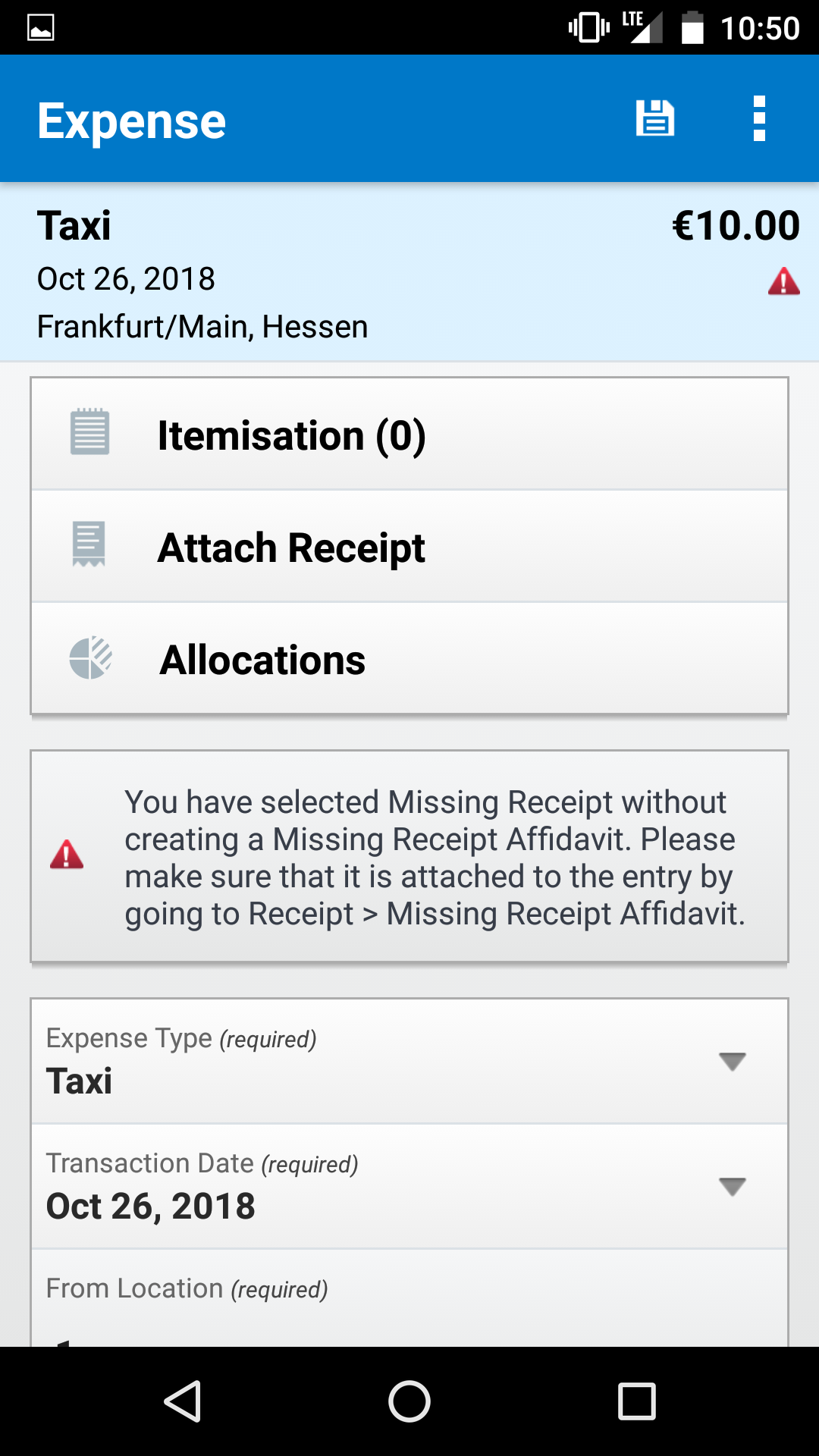This screenshot has width=819, height=1456.
Task: Tap Attach Receipt
Action: [409, 547]
